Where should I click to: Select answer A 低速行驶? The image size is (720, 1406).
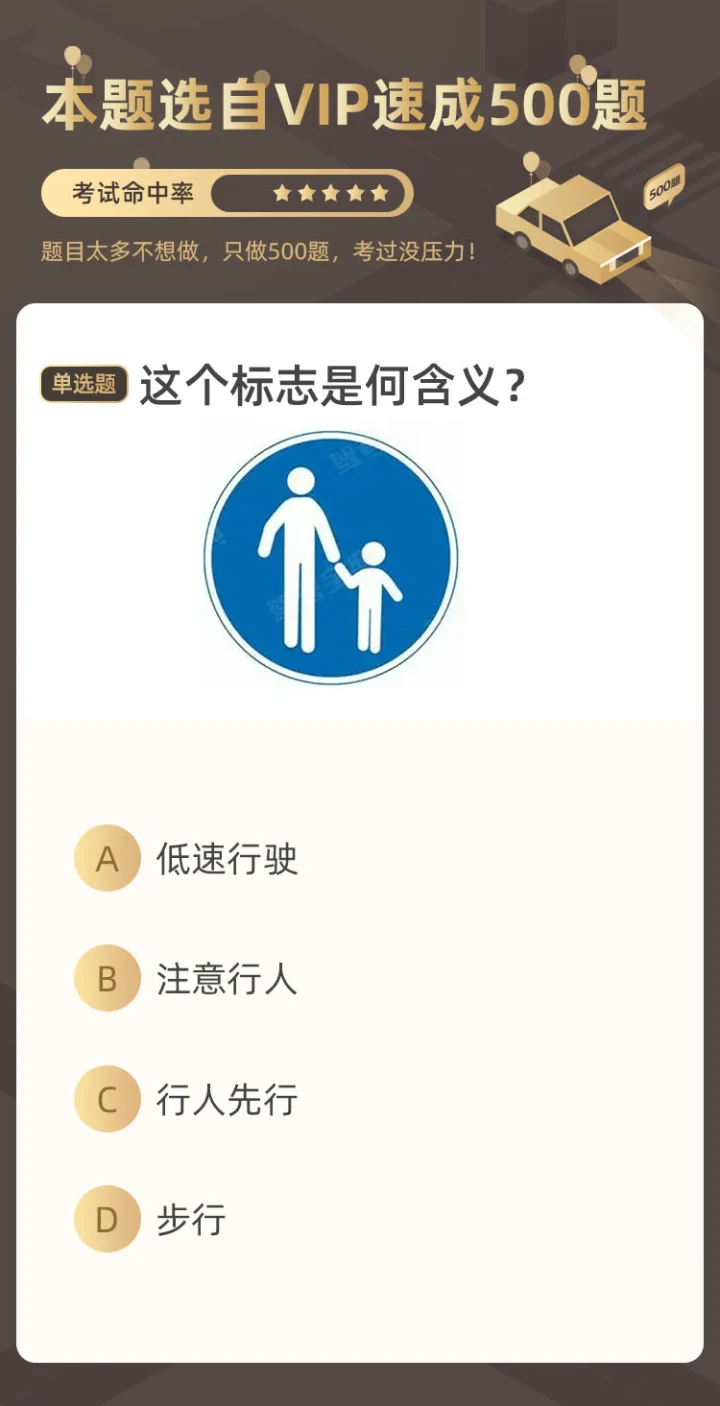pos(186,858)
